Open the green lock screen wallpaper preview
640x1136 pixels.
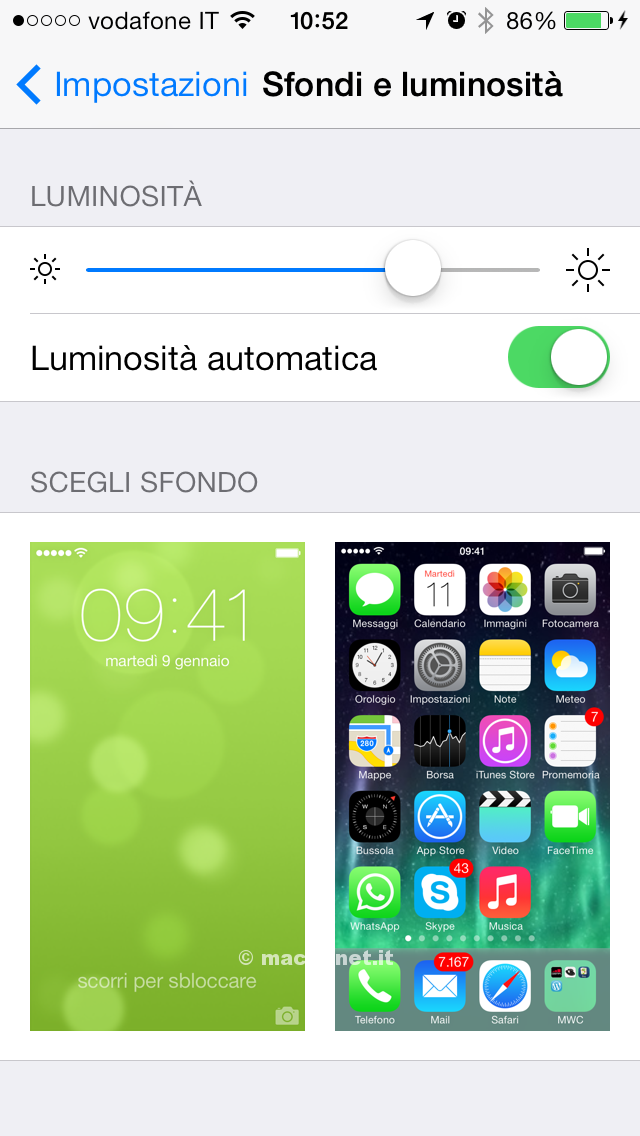[167, 786]
